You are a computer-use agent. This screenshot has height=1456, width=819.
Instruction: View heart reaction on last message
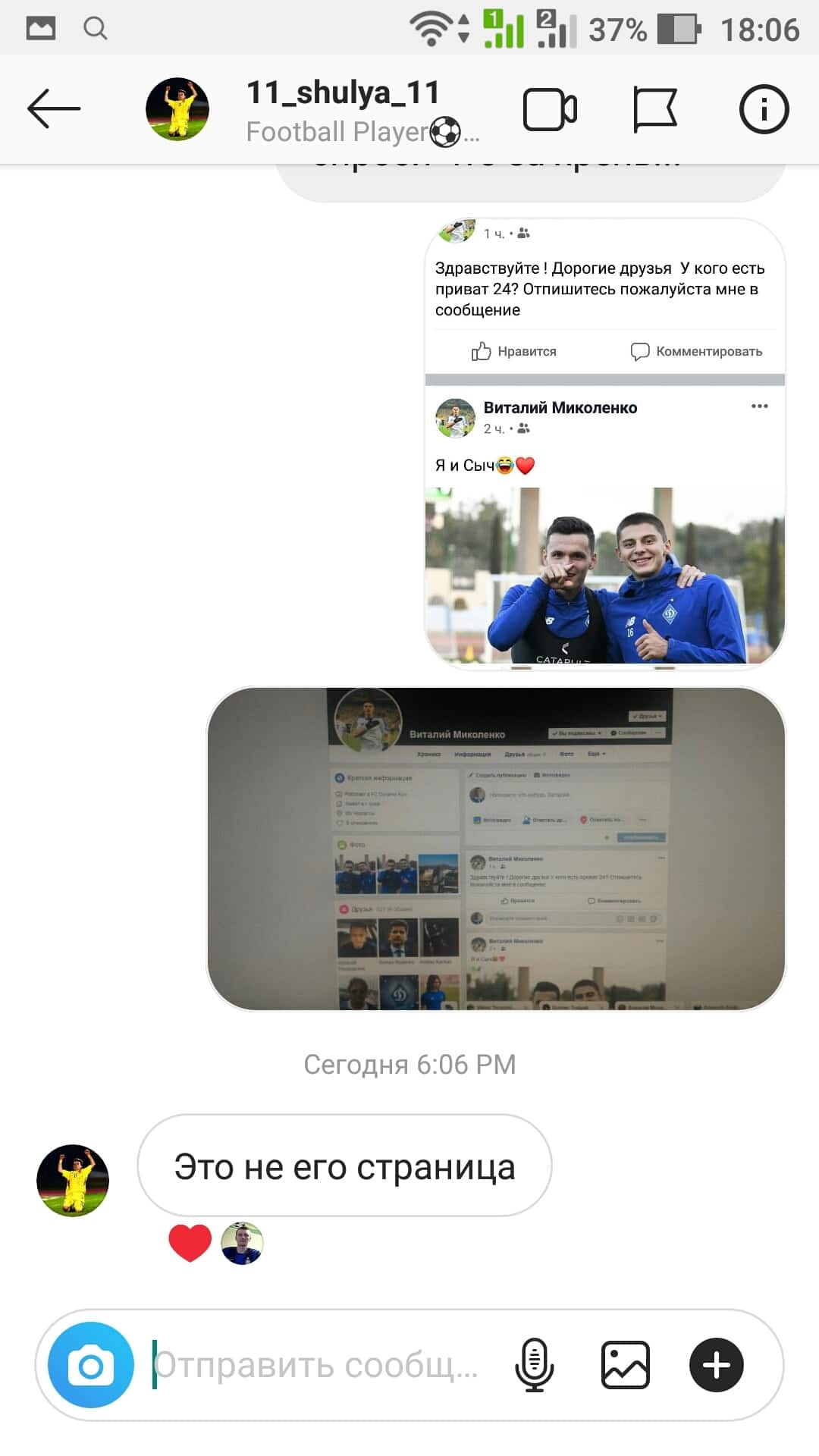(x=190, y=1244)
